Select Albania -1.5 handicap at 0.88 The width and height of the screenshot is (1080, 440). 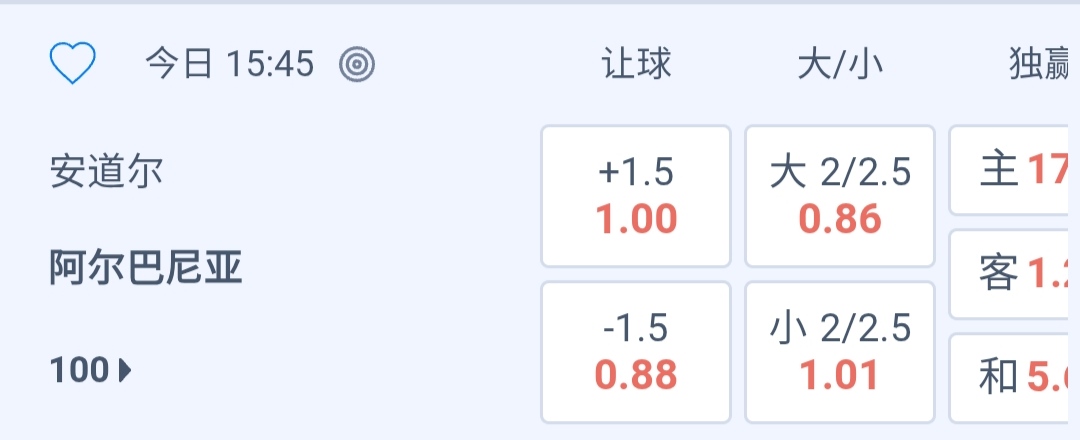636,352
